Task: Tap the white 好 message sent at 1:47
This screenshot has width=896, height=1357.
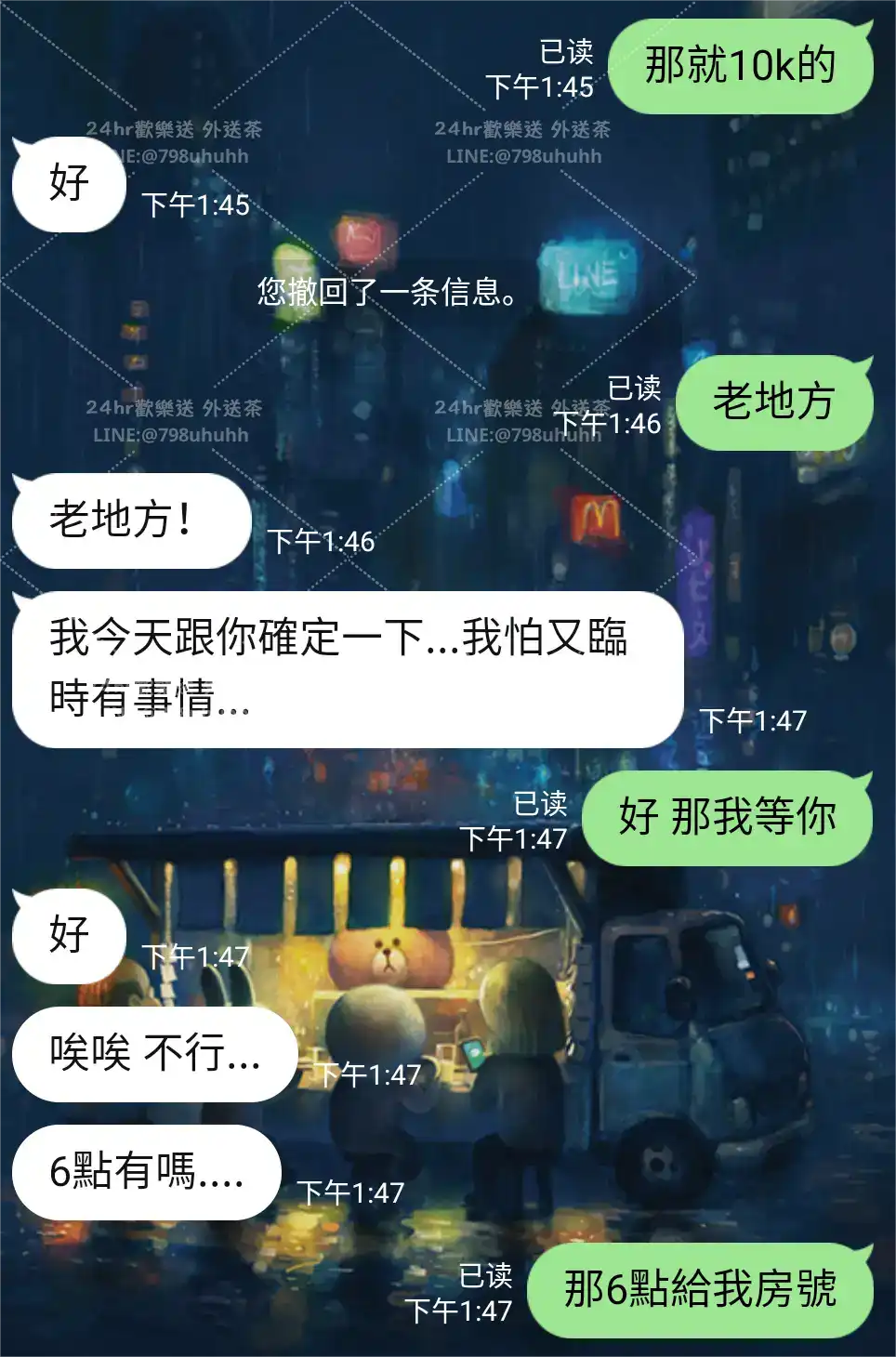Action: [x=67, y=935]
